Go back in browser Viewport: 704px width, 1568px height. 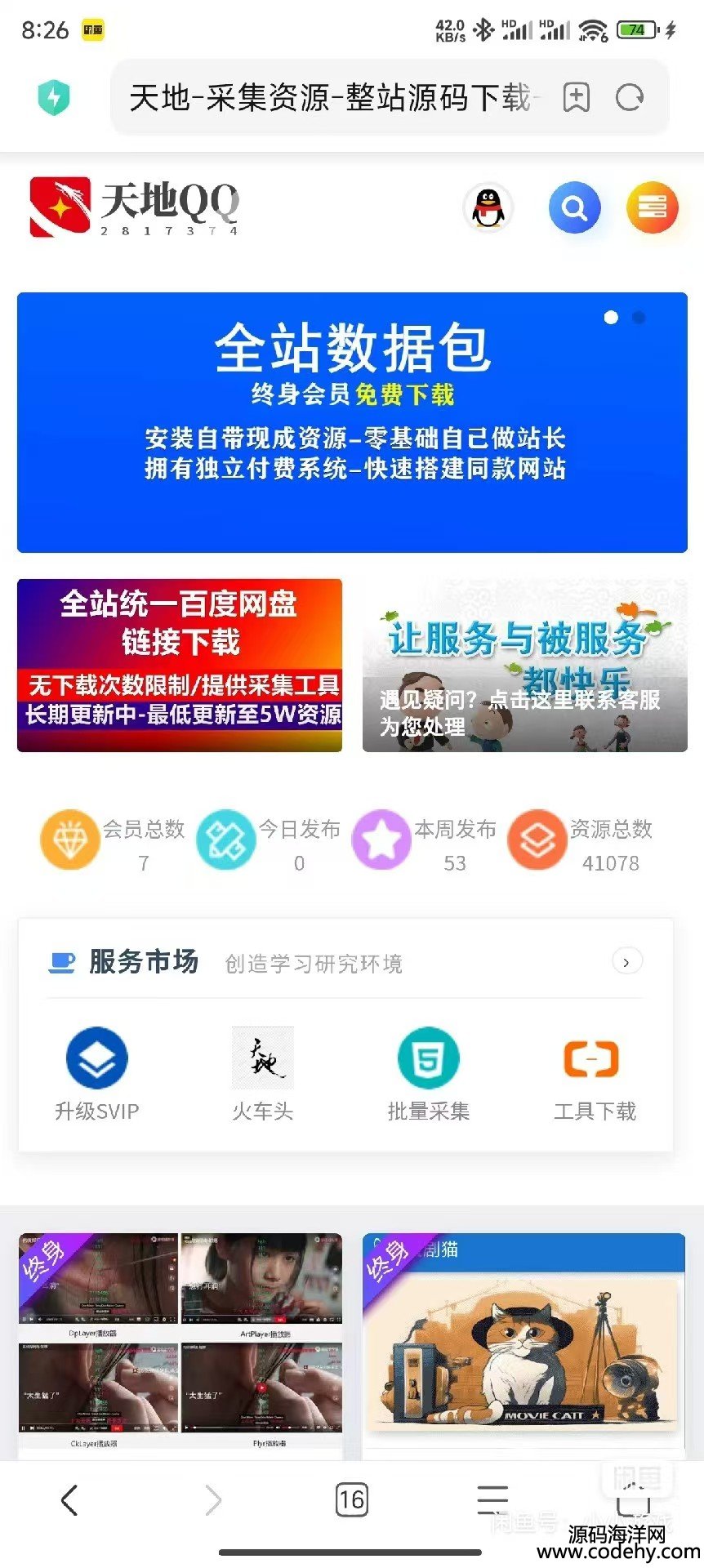(70, 1499)
